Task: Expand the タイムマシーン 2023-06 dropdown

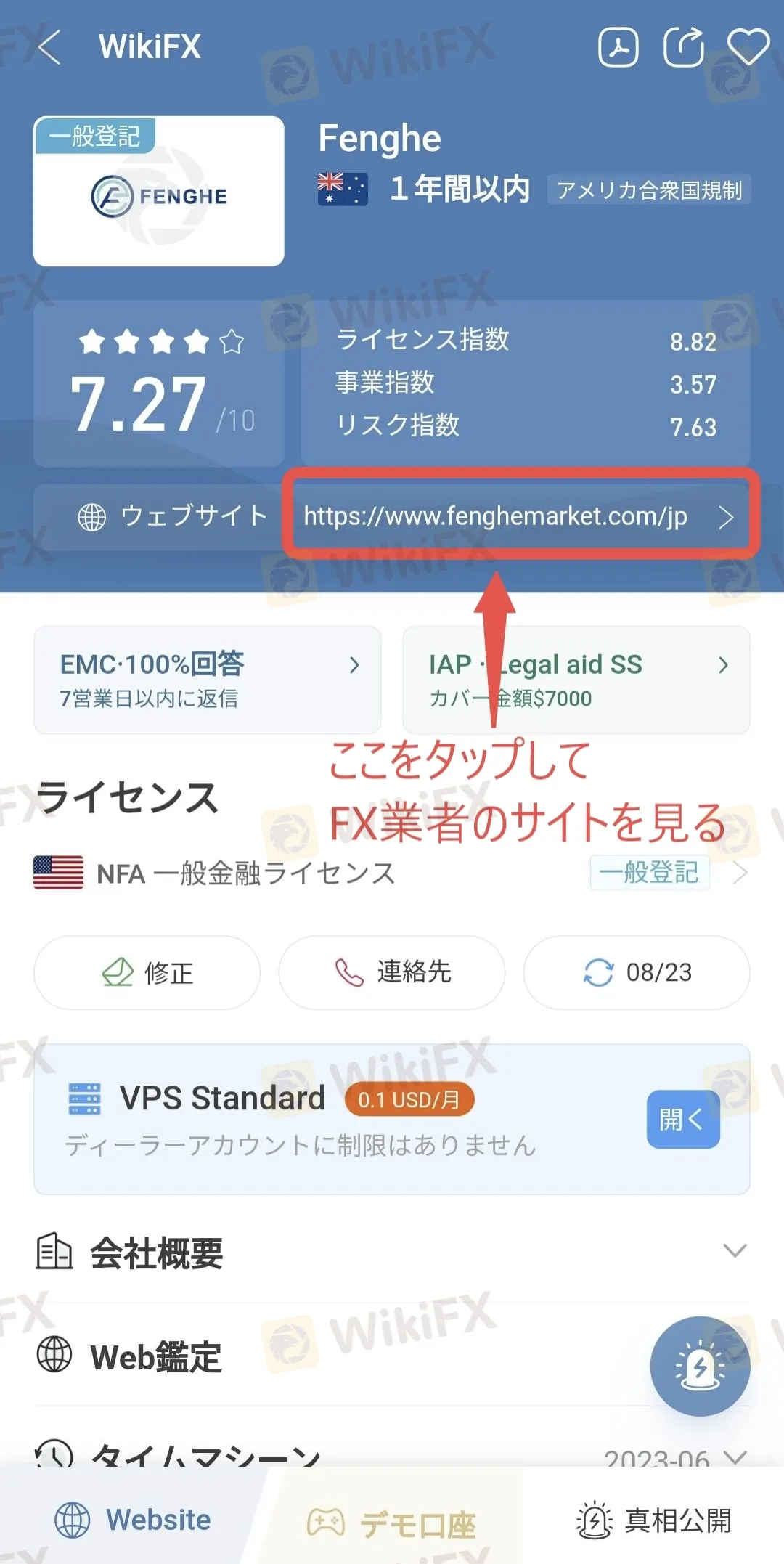Action: tap(674, 1456)
